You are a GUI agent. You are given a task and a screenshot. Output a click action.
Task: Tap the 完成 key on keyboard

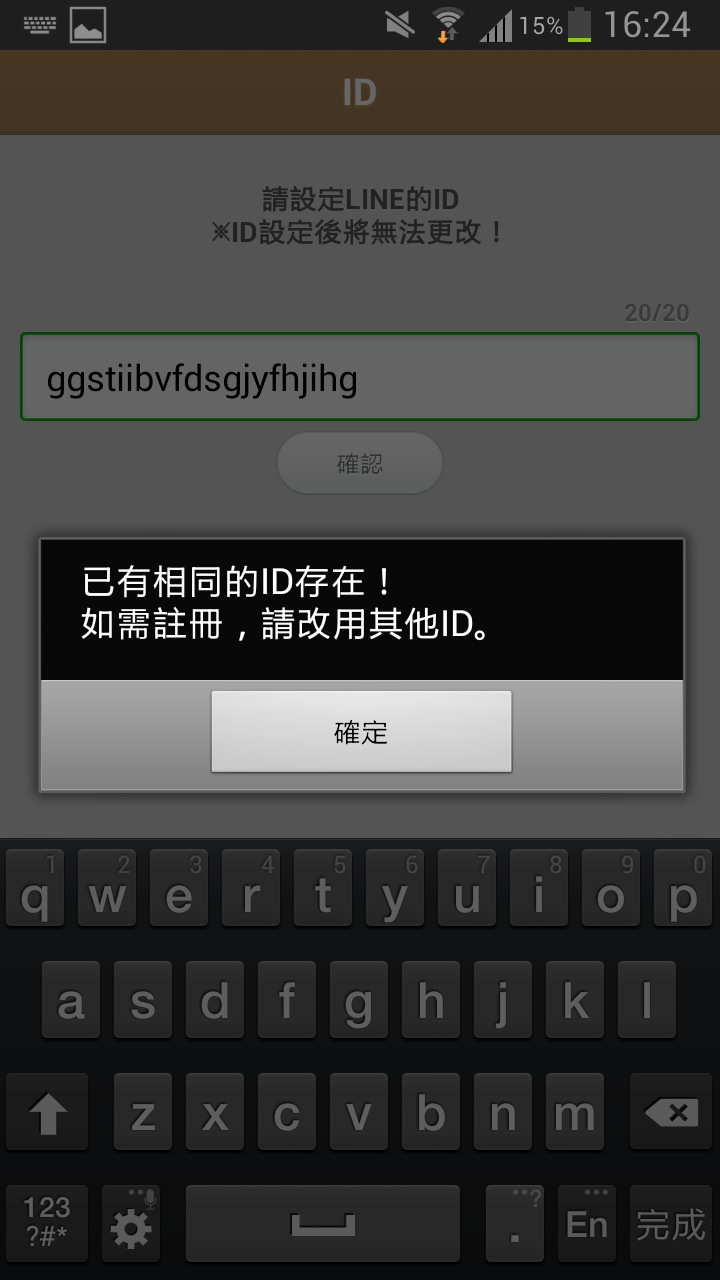coord(670,1223)
